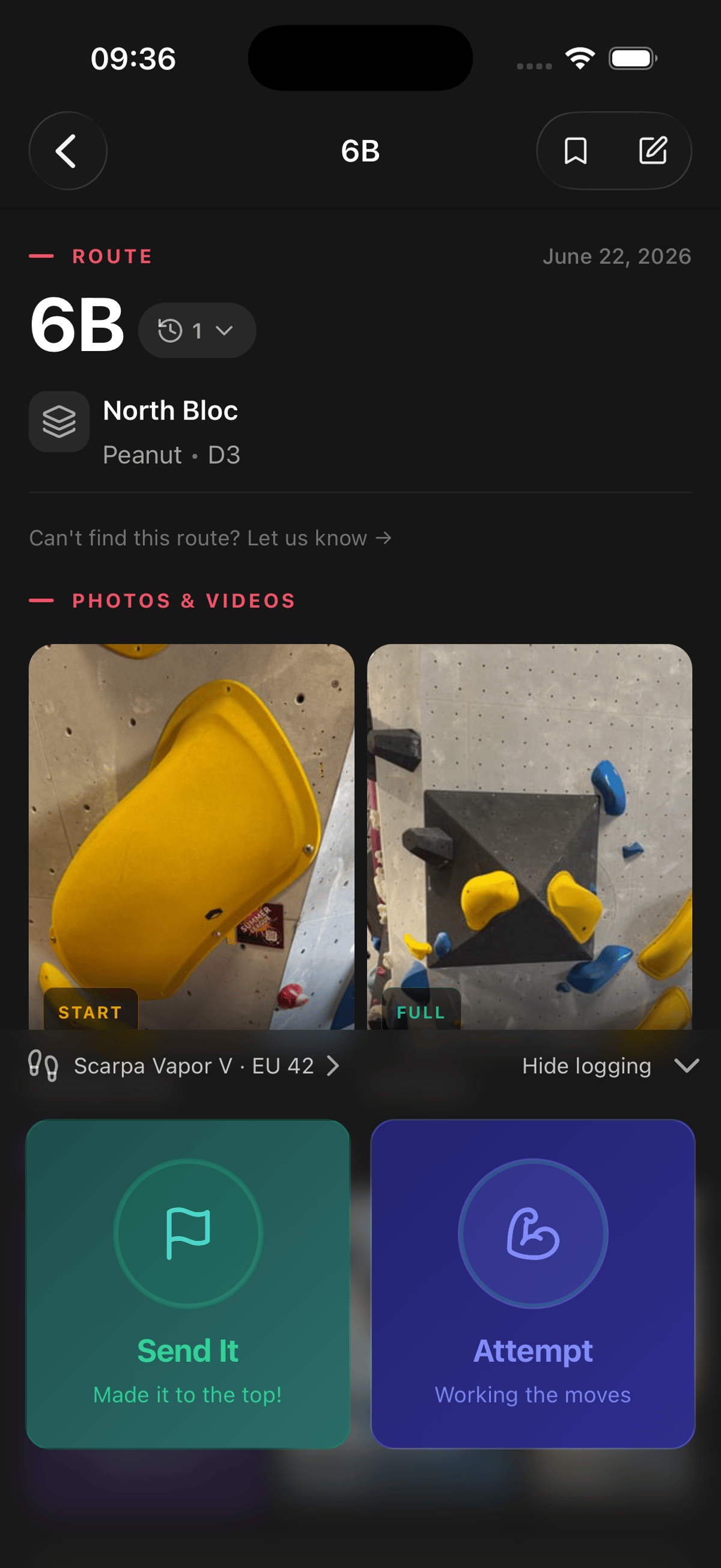Viewport: 721px width, 1568px height.
Task: Open the North Bloc location row
Action: click(x=360, y=432)
